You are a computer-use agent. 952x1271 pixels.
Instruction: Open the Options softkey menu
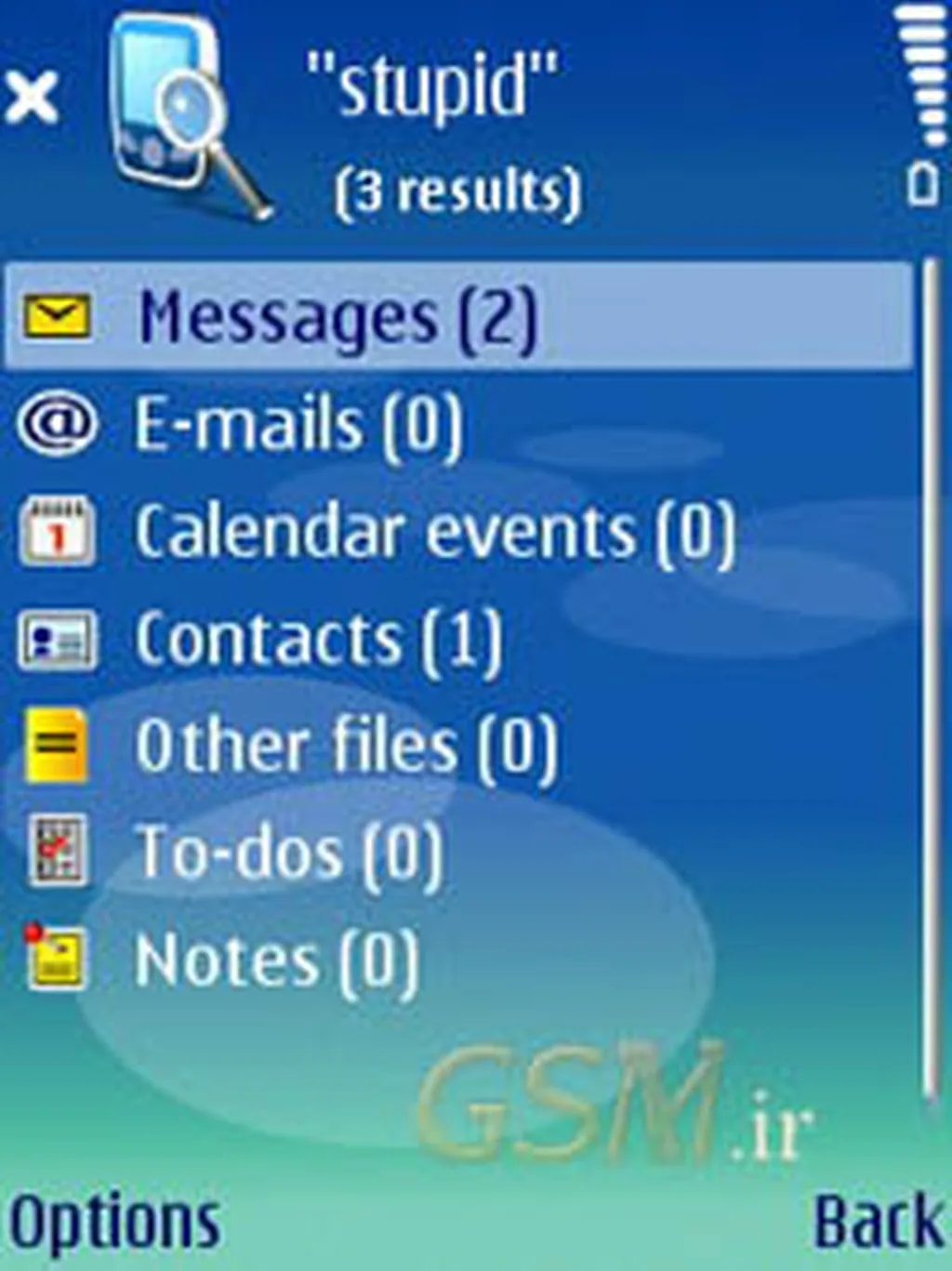coord(113,1222)
